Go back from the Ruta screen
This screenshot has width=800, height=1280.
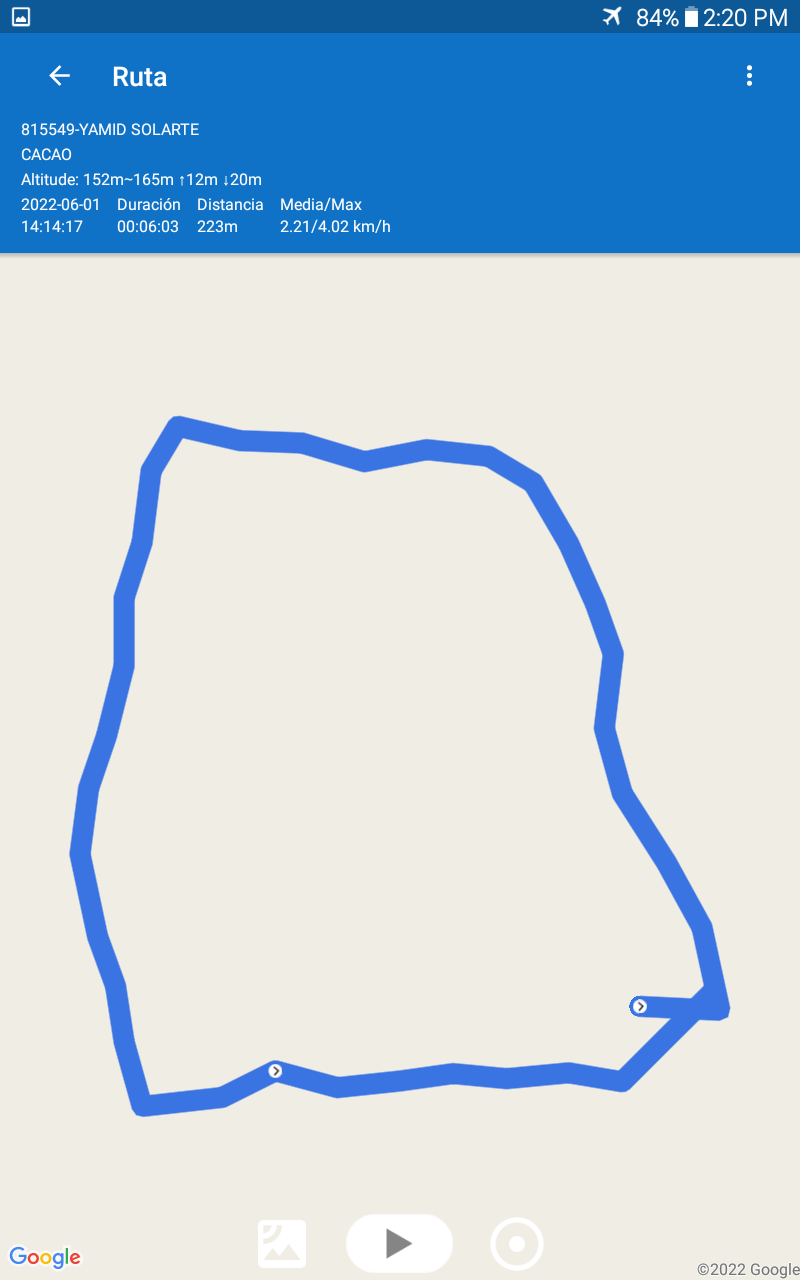(x=60, y=76)
